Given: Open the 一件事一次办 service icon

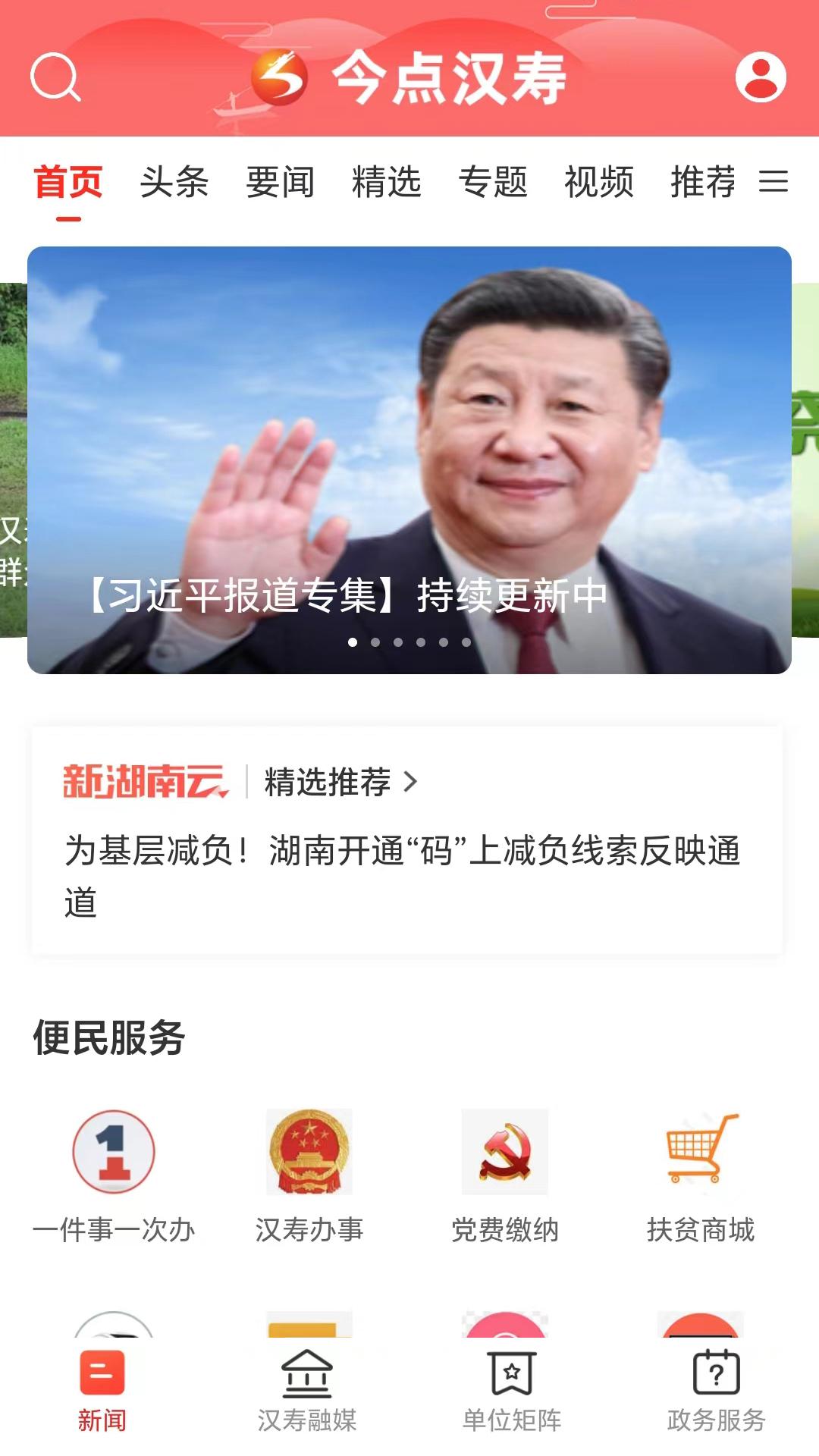Looking at the screenshot, I should pos(114,1151).
